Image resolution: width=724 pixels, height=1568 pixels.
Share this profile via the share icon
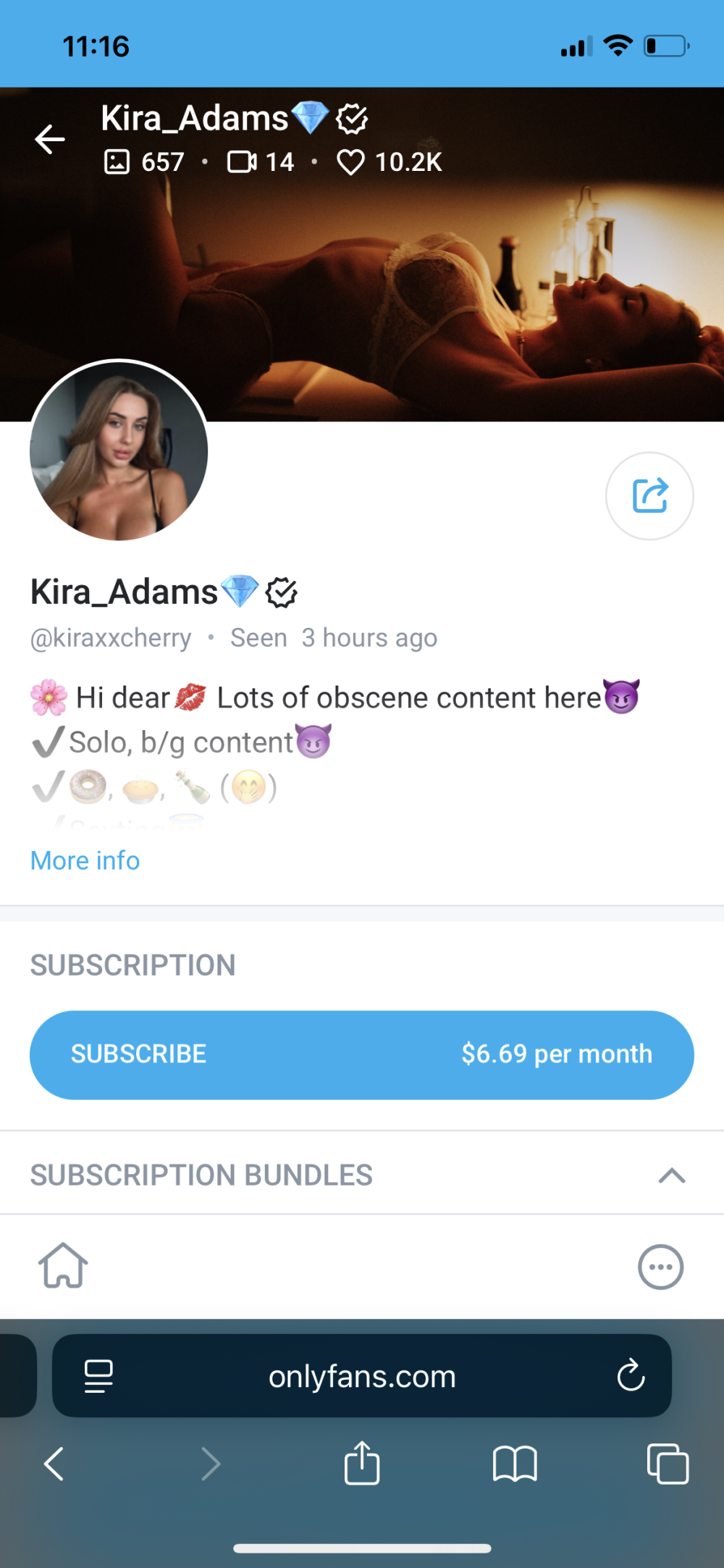pyautogui.click(x=649, y=496)
